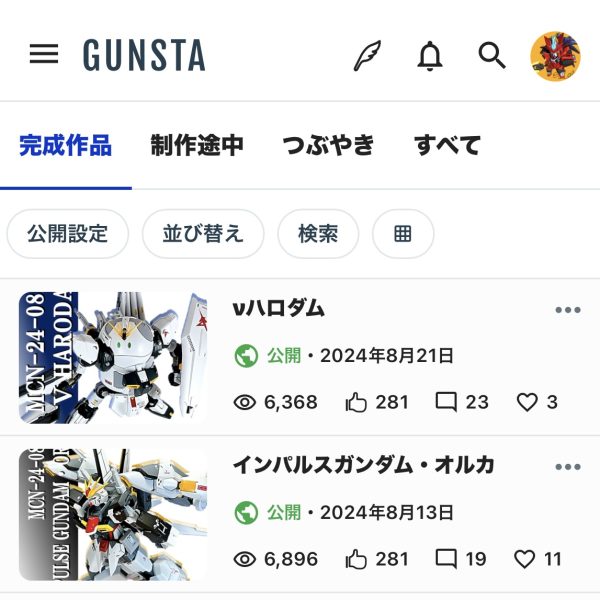Switch to the 完成作品 tab
Screen dimensions: 600x600
point(66,146)
